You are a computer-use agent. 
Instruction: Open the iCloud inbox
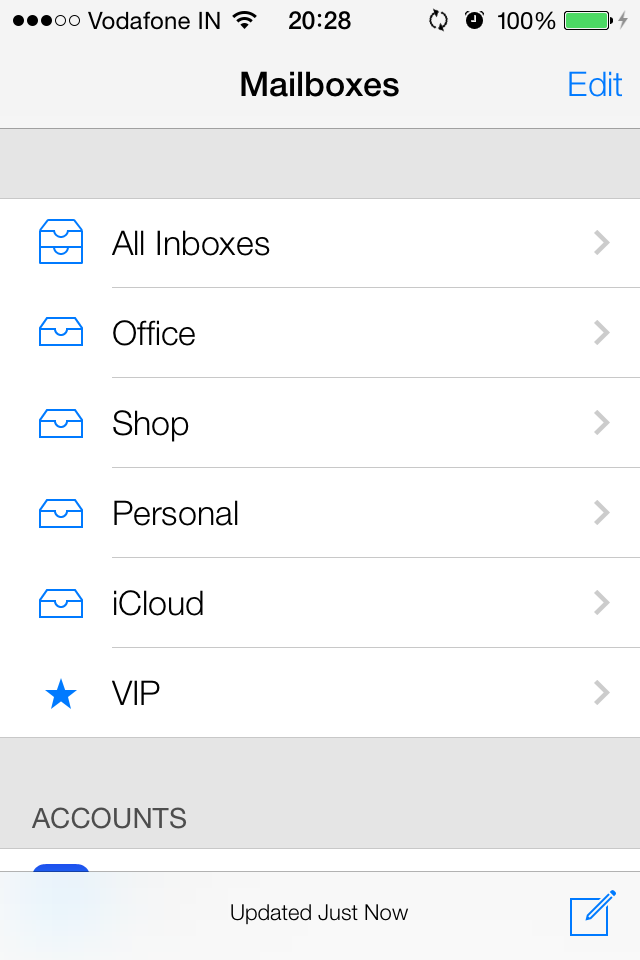320,603
